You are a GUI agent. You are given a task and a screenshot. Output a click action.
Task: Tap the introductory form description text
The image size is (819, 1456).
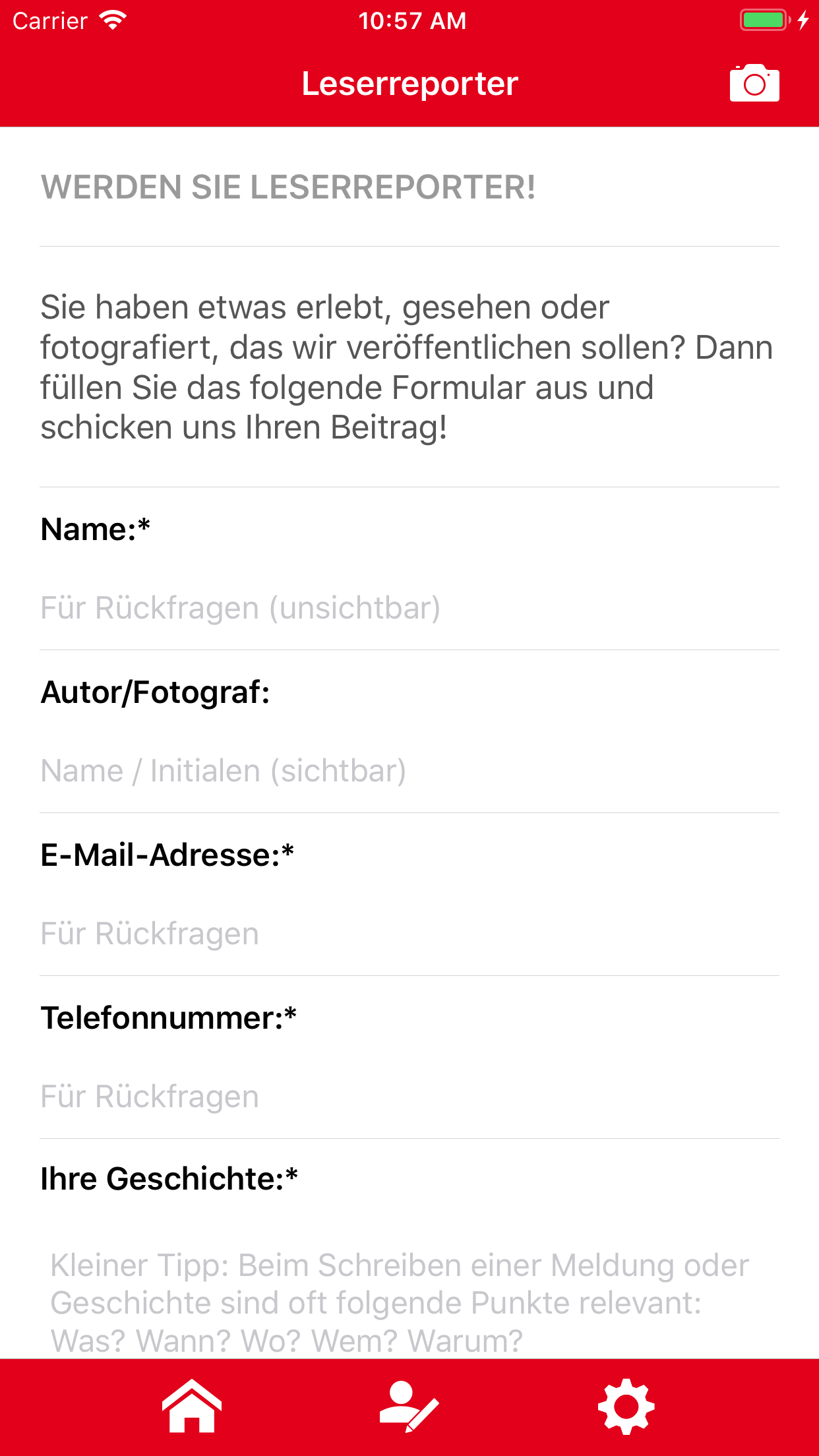pos(406,367)
